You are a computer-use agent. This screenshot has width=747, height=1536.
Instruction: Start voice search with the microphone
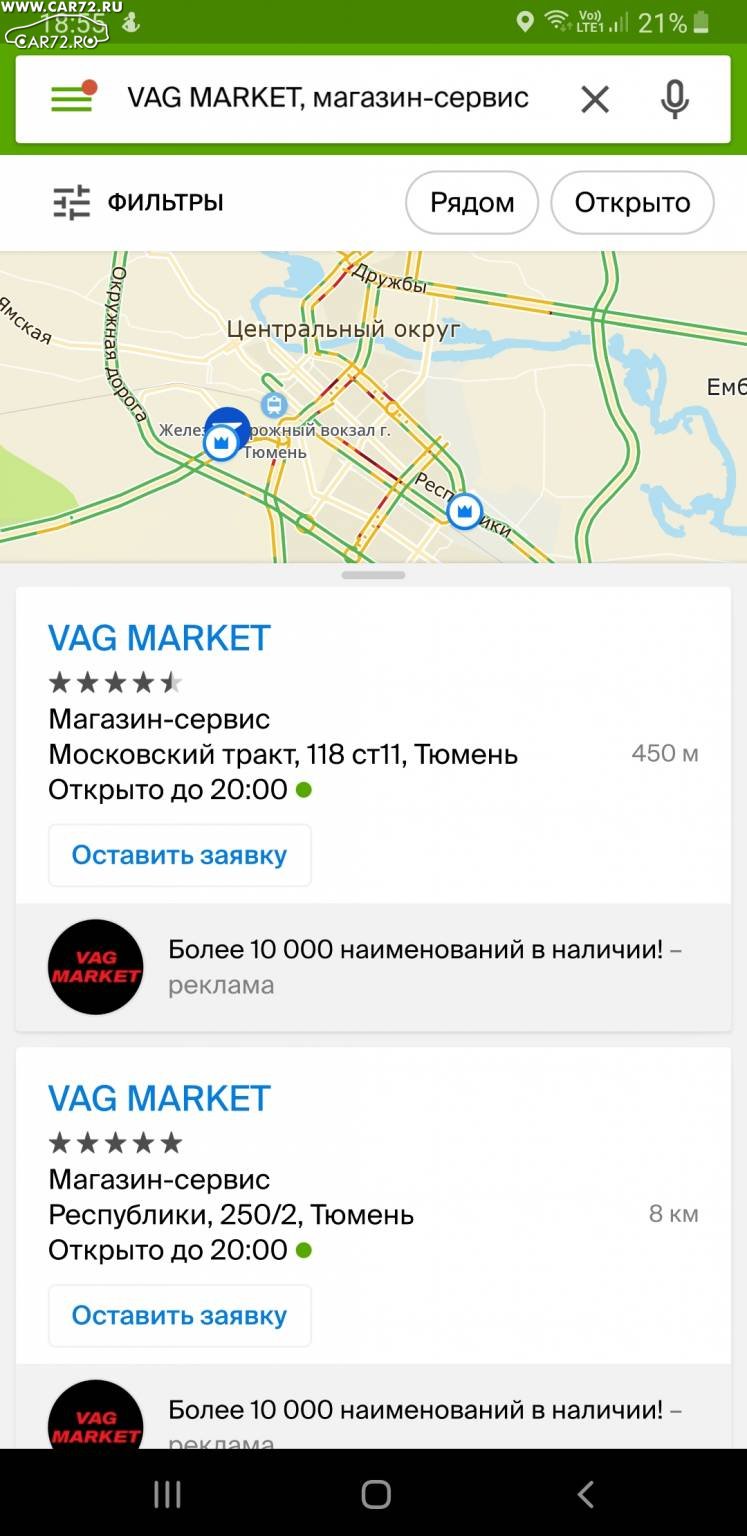click(675, 99)
